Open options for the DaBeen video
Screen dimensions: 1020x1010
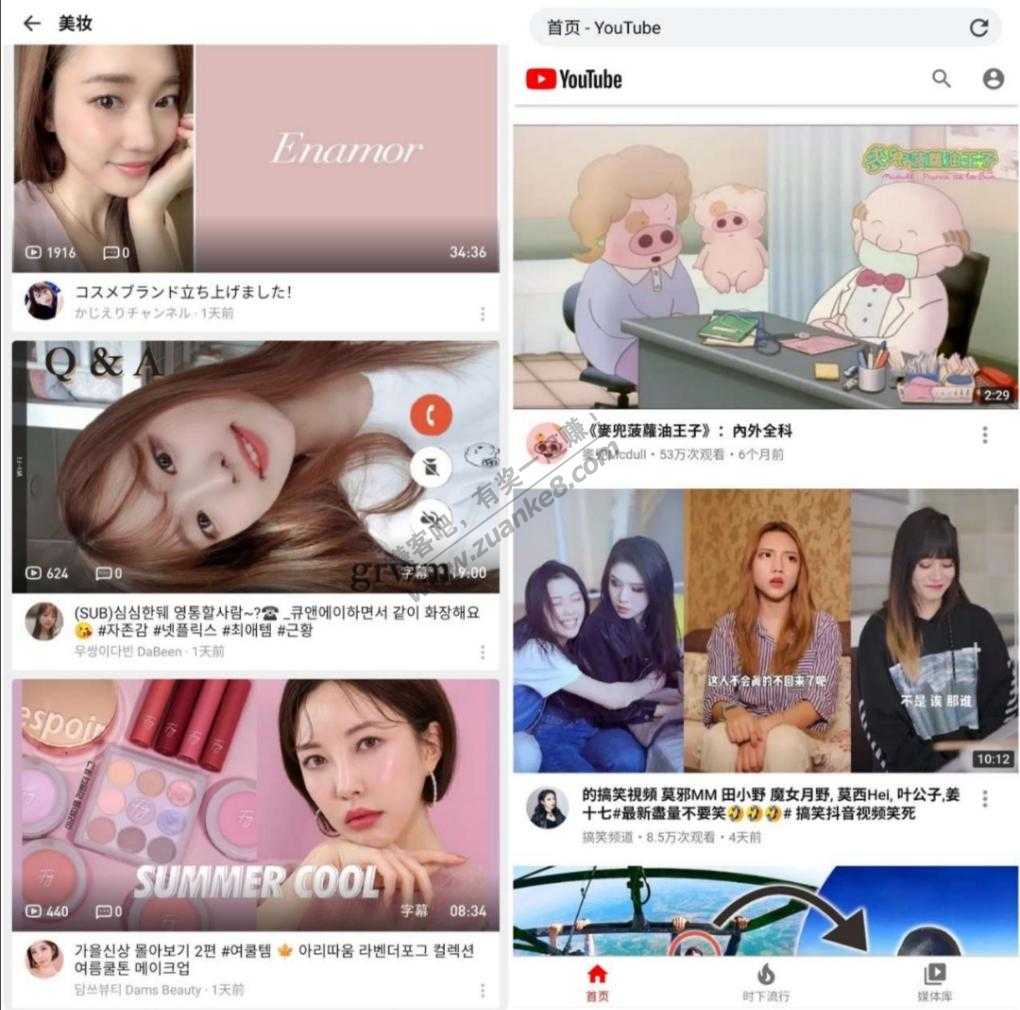tap(482, 652)
